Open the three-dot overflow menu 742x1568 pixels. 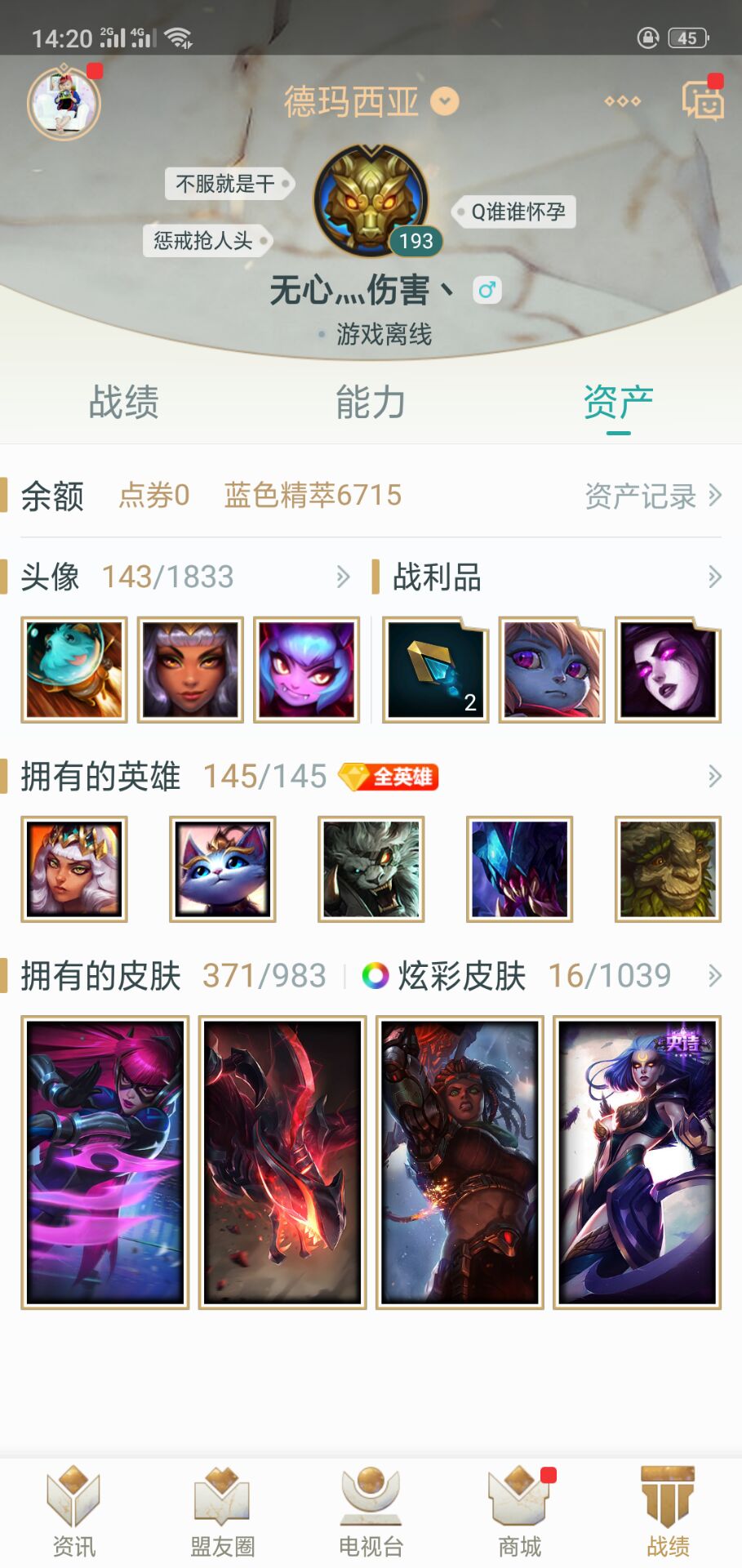[x=622, y=101]
